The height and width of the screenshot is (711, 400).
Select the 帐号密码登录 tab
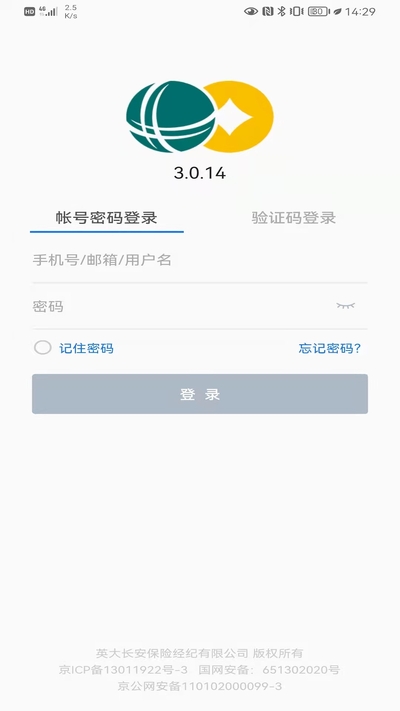point(107,218)
